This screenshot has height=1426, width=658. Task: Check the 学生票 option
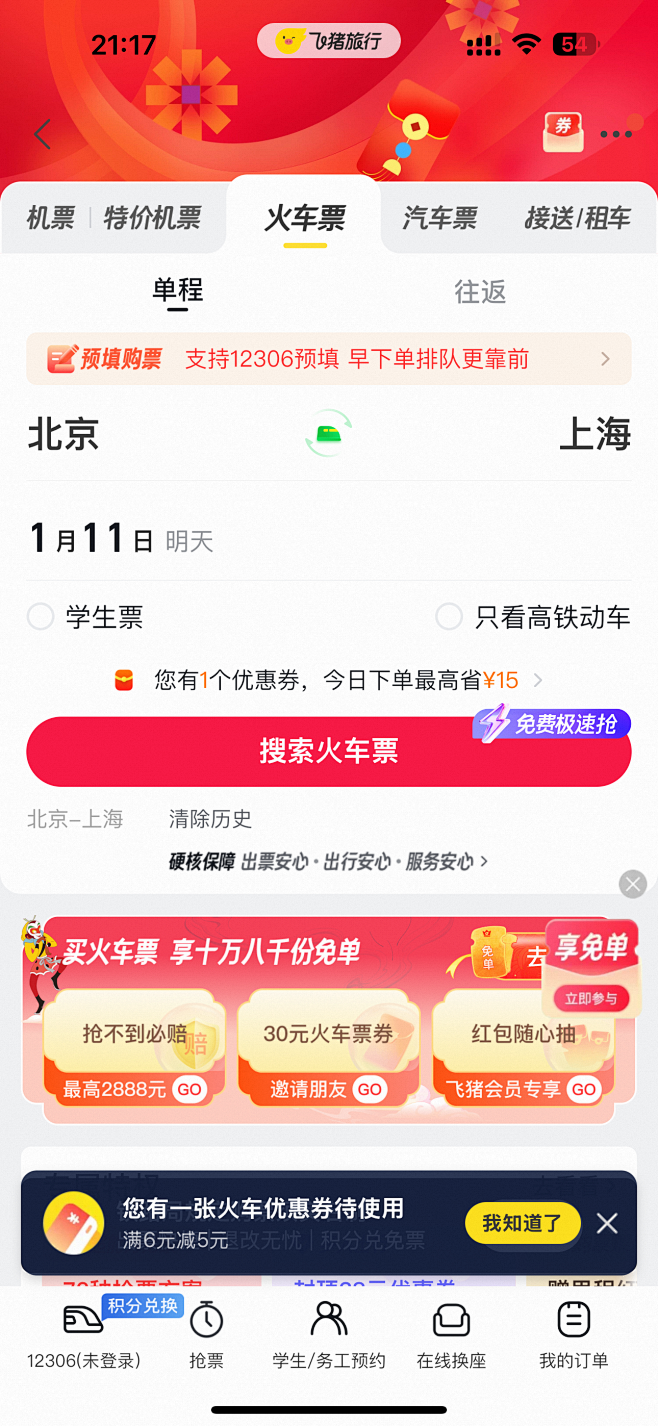point(41,617)
